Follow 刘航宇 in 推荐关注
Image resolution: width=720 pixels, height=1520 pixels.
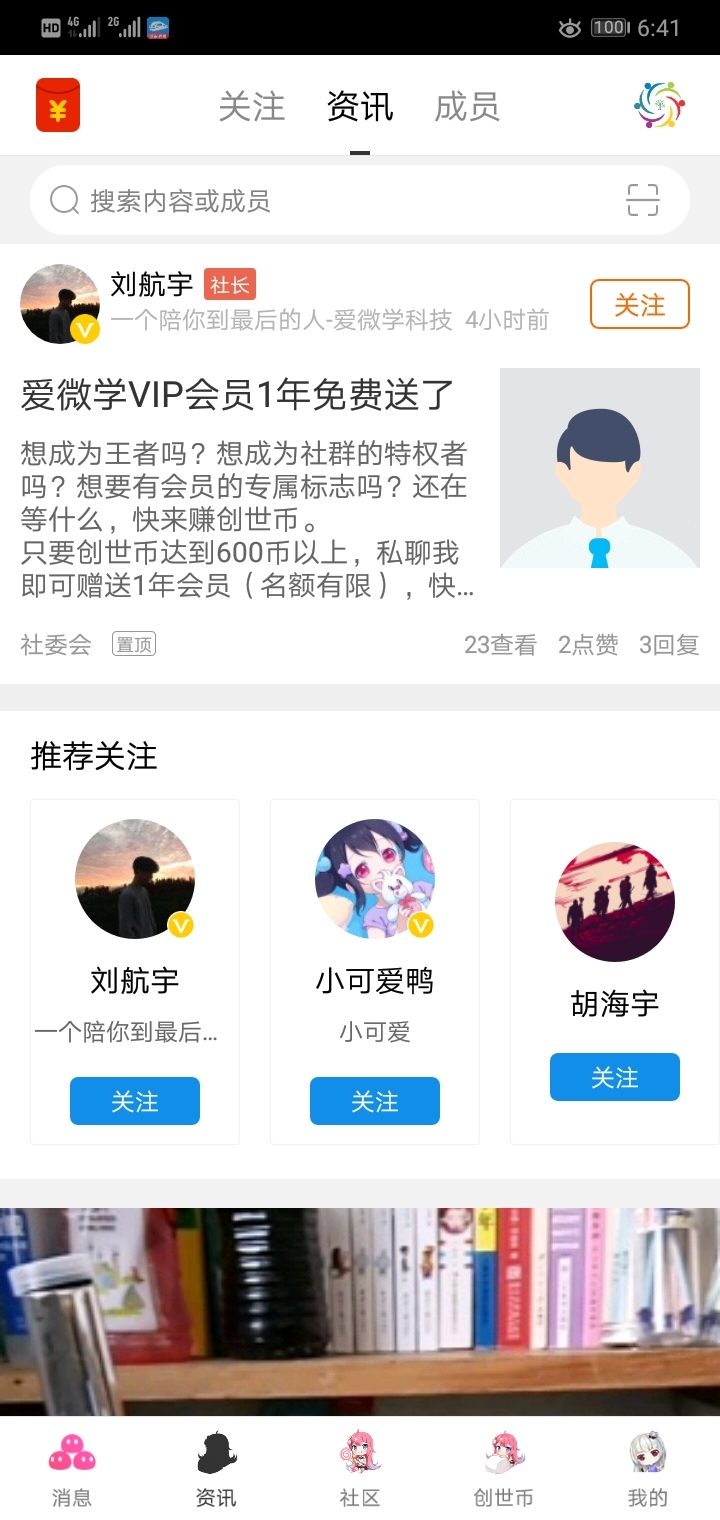pyautogui.click(x=135, y=1101)
